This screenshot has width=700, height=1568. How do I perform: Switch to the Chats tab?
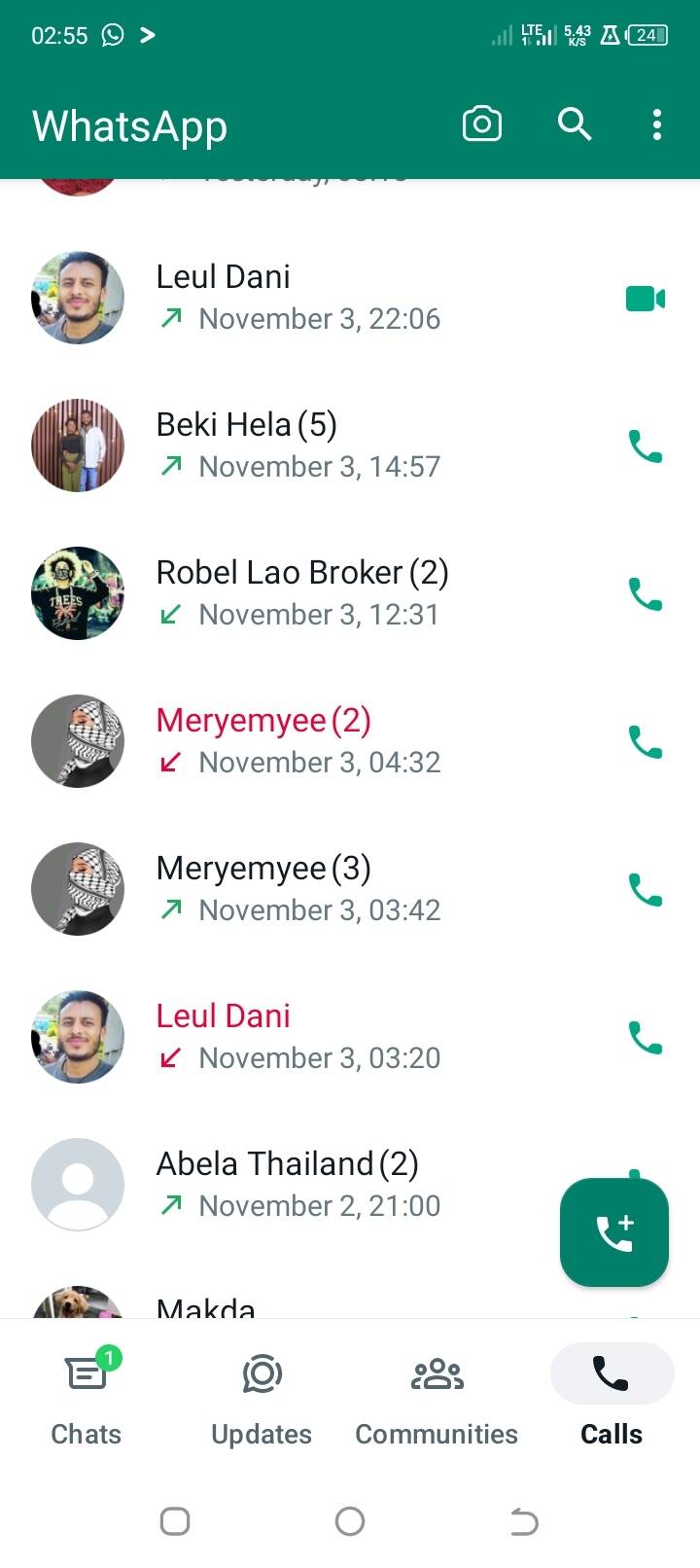point(87,1395)
